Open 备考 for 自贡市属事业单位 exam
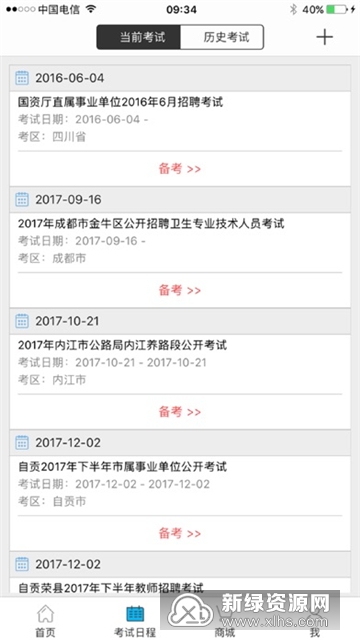The height and width of the screenshot is (640, 360). (180, 533)
